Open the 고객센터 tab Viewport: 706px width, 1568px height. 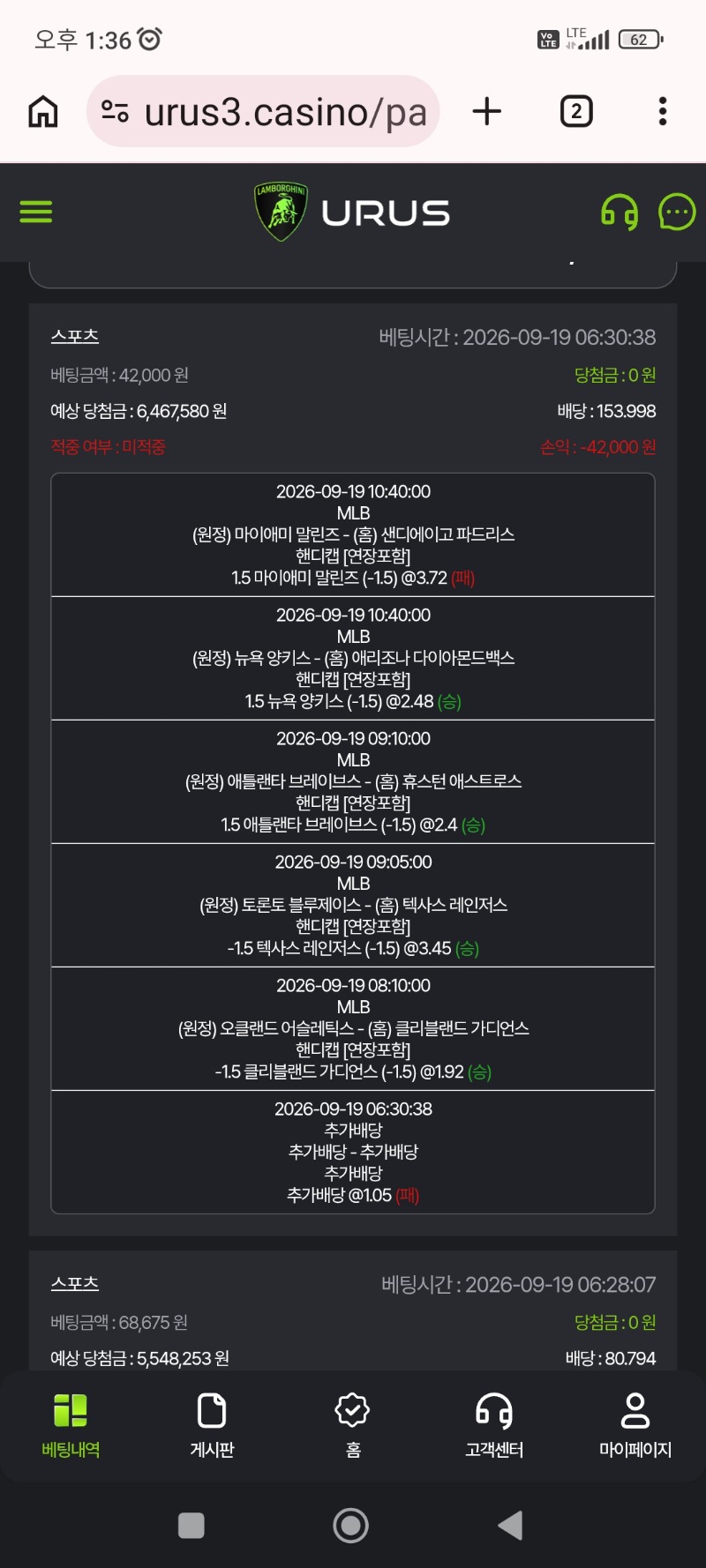click(494, 1425)
